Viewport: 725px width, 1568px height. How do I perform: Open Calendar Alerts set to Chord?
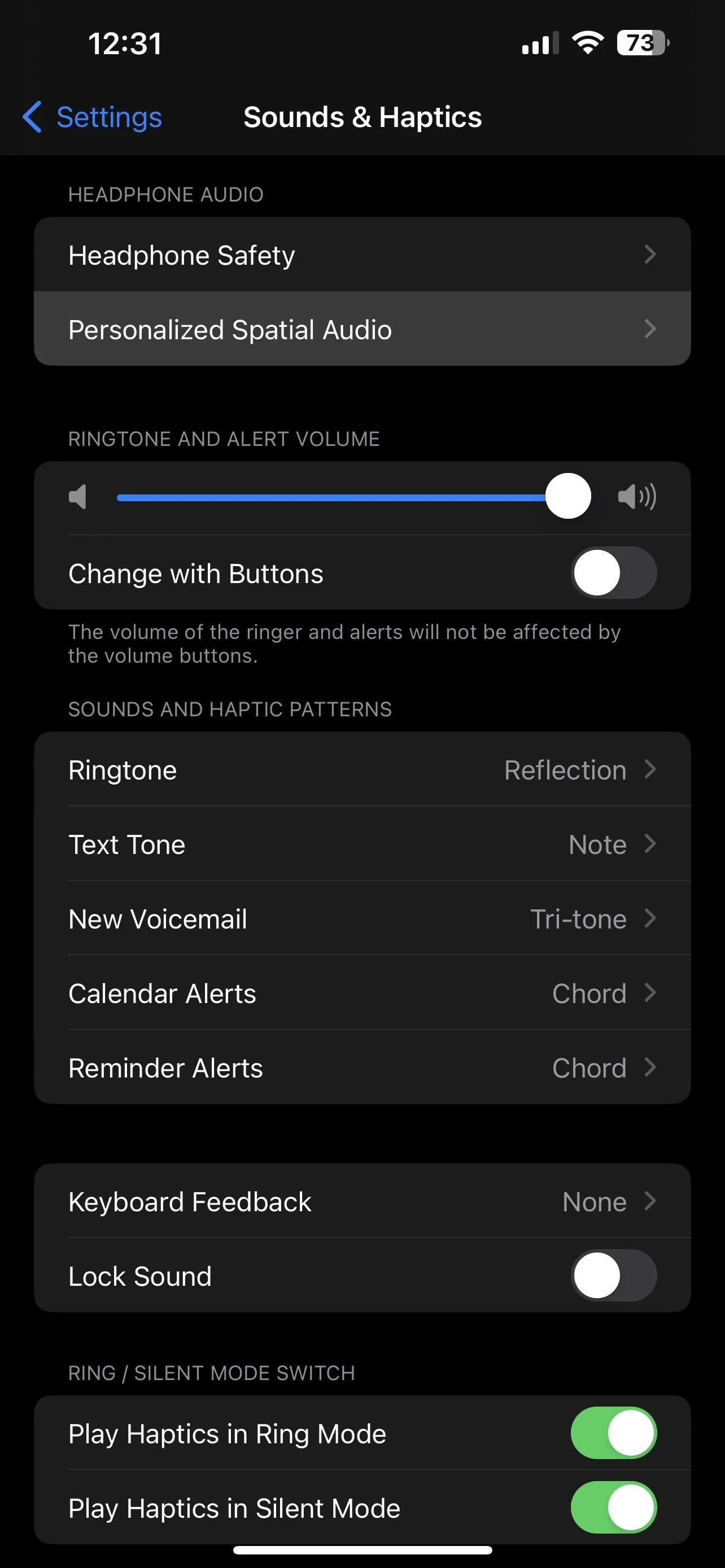click(362, 993)
